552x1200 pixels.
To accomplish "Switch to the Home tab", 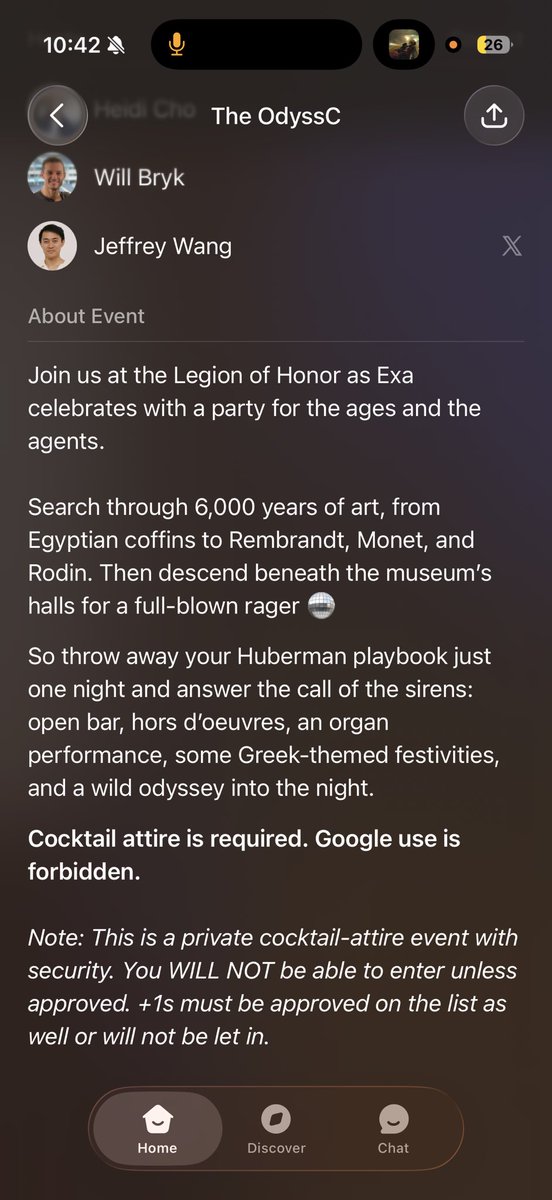I will (157, 1129).
